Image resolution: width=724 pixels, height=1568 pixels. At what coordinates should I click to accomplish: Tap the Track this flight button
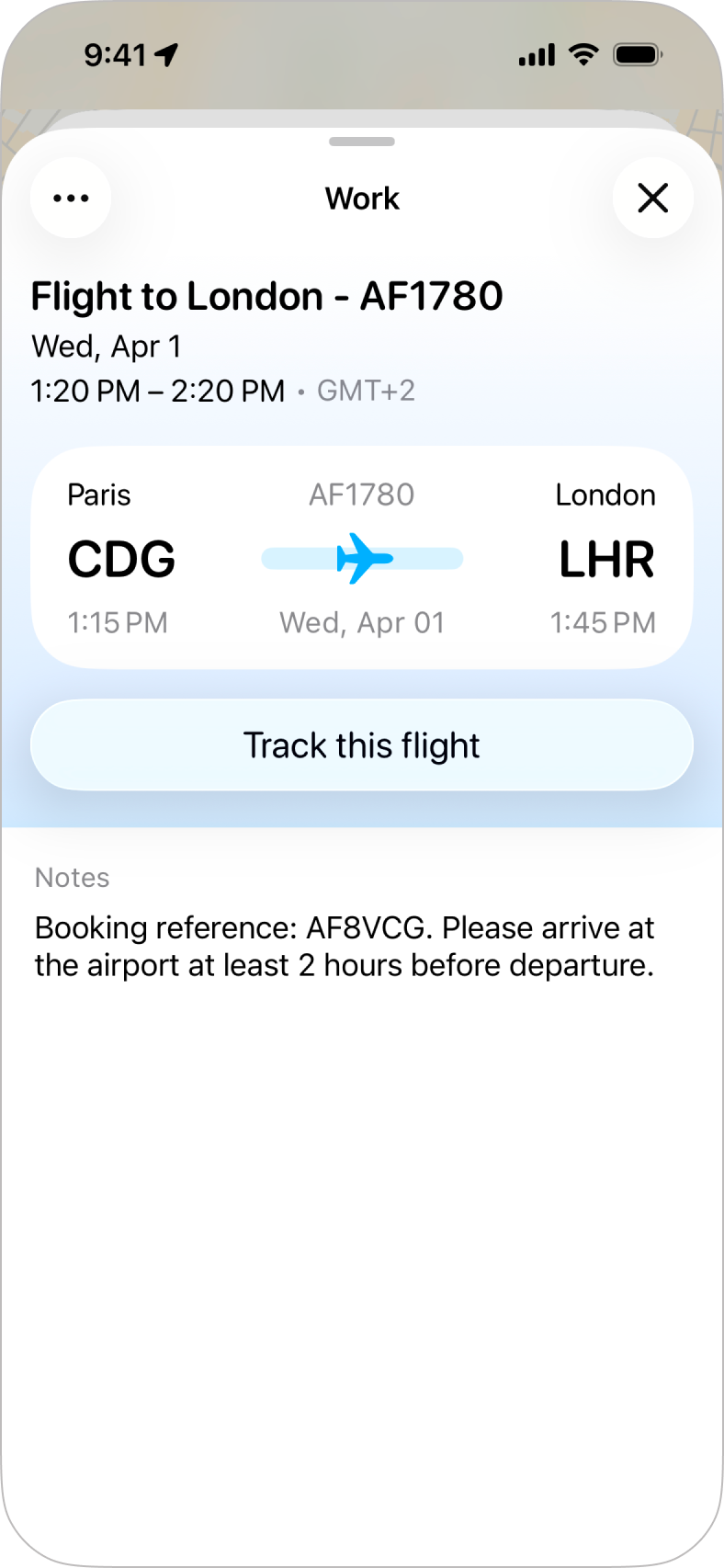pyautogui.click(x=362, y=745)
